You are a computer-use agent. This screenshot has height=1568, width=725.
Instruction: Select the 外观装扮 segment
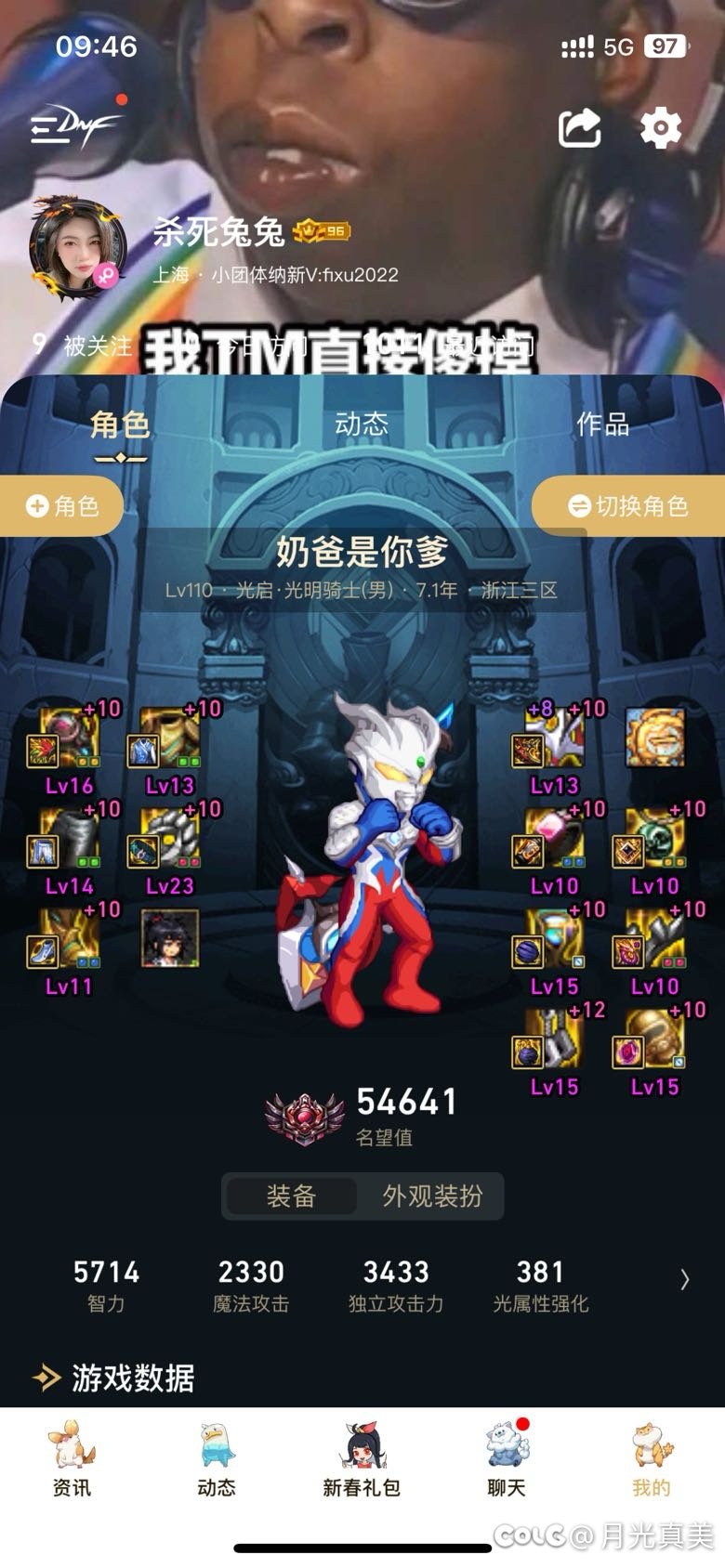(x=432, y=1196)
